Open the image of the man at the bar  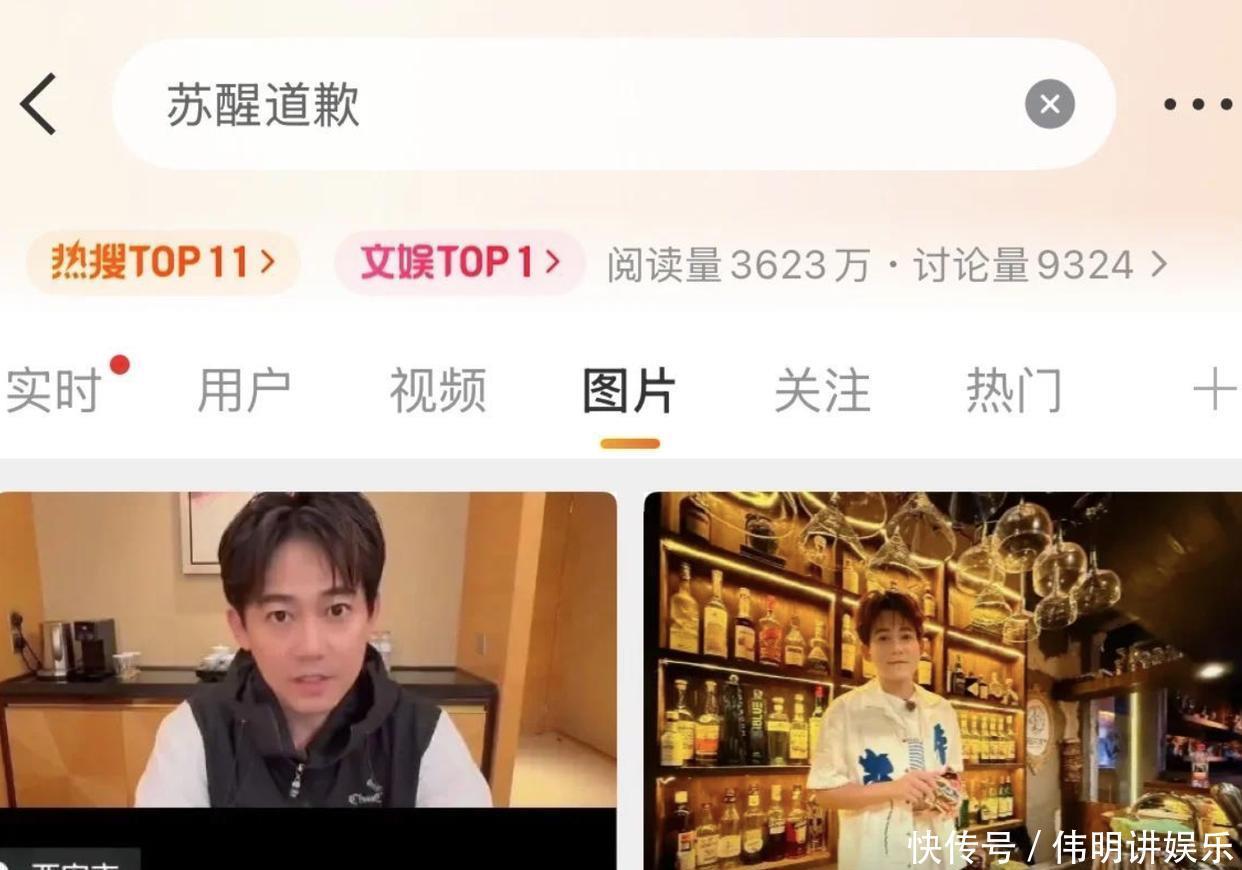pyautogui.click(x=942, y=680)
